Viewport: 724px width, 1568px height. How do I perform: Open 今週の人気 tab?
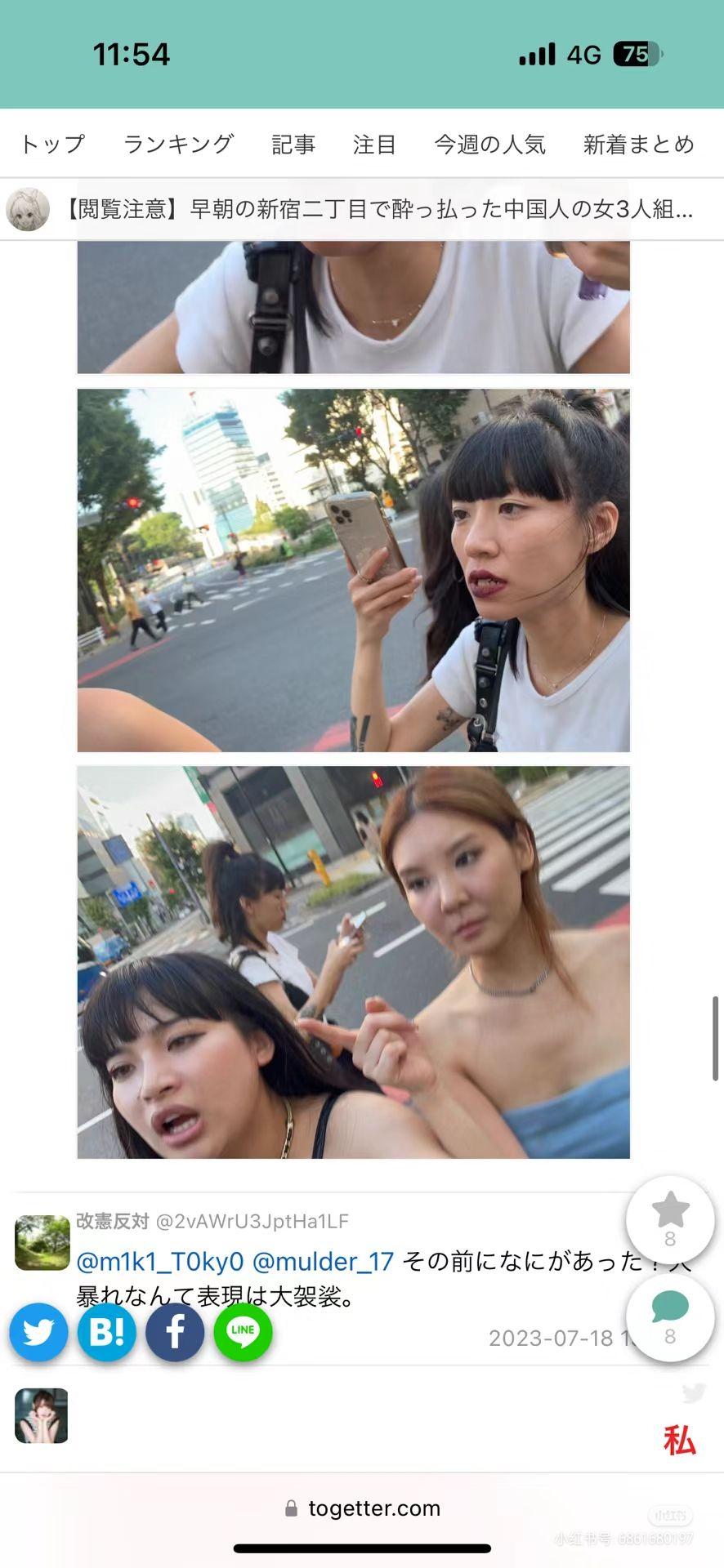(x=490, y=145)
